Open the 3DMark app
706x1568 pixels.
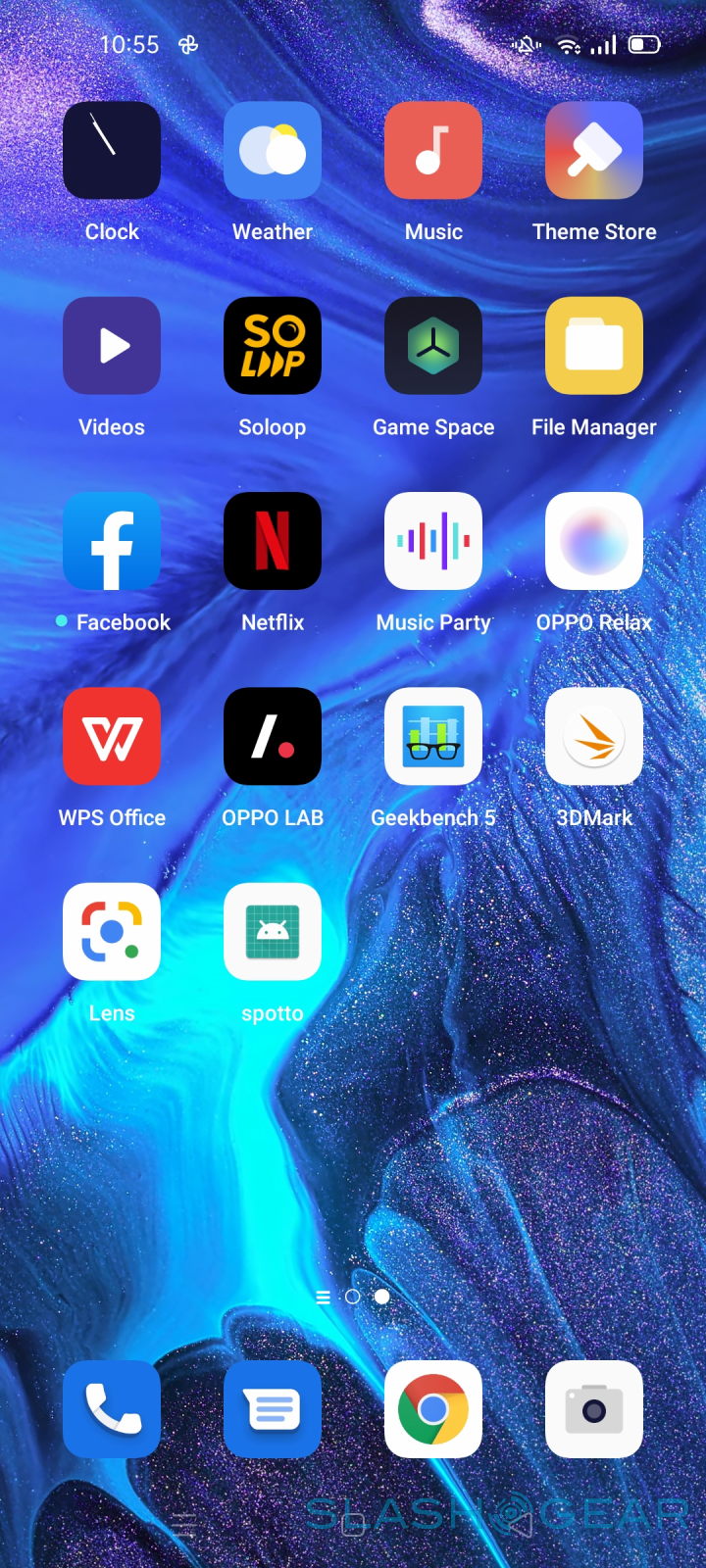pos(594,736)
